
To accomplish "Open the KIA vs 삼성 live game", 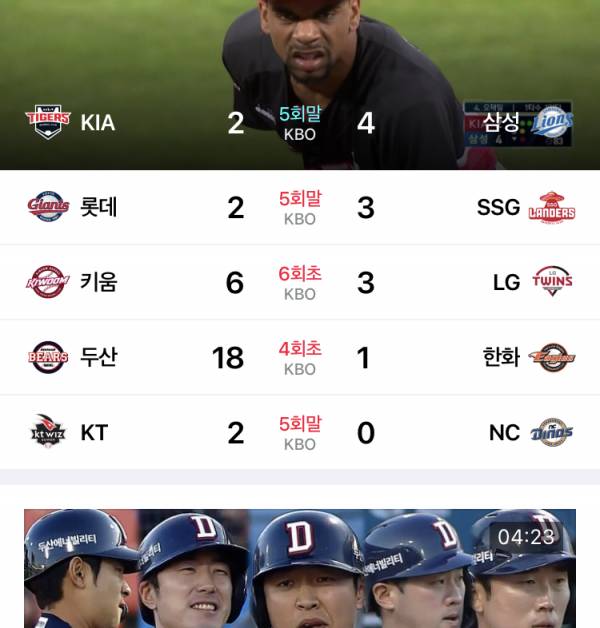I will (x=300, y=122).
